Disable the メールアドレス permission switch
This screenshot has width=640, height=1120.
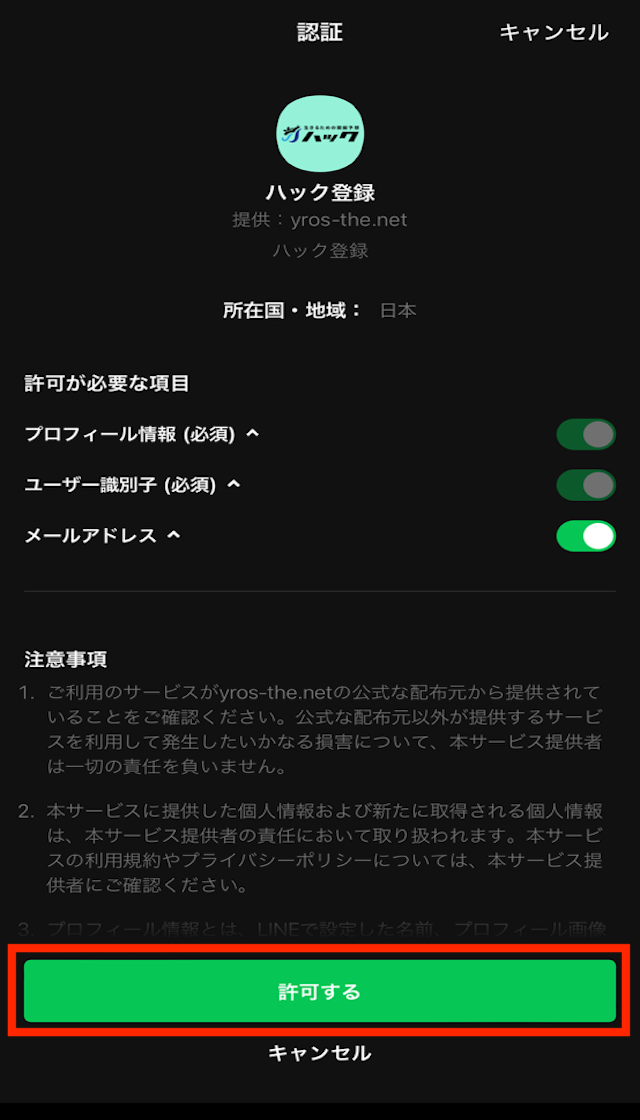click(586, 536)
